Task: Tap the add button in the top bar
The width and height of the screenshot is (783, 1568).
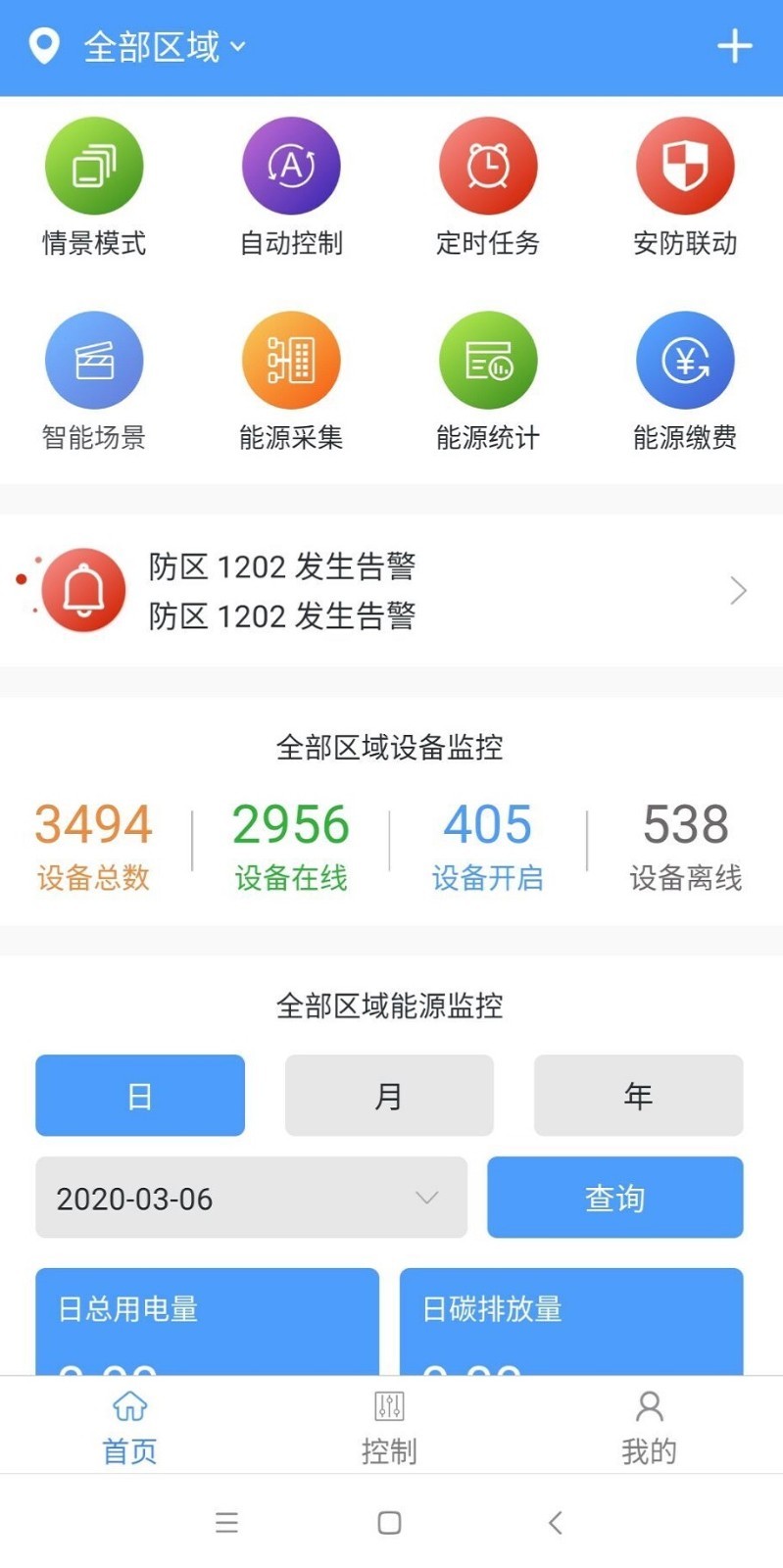Action: coord(734,47)
